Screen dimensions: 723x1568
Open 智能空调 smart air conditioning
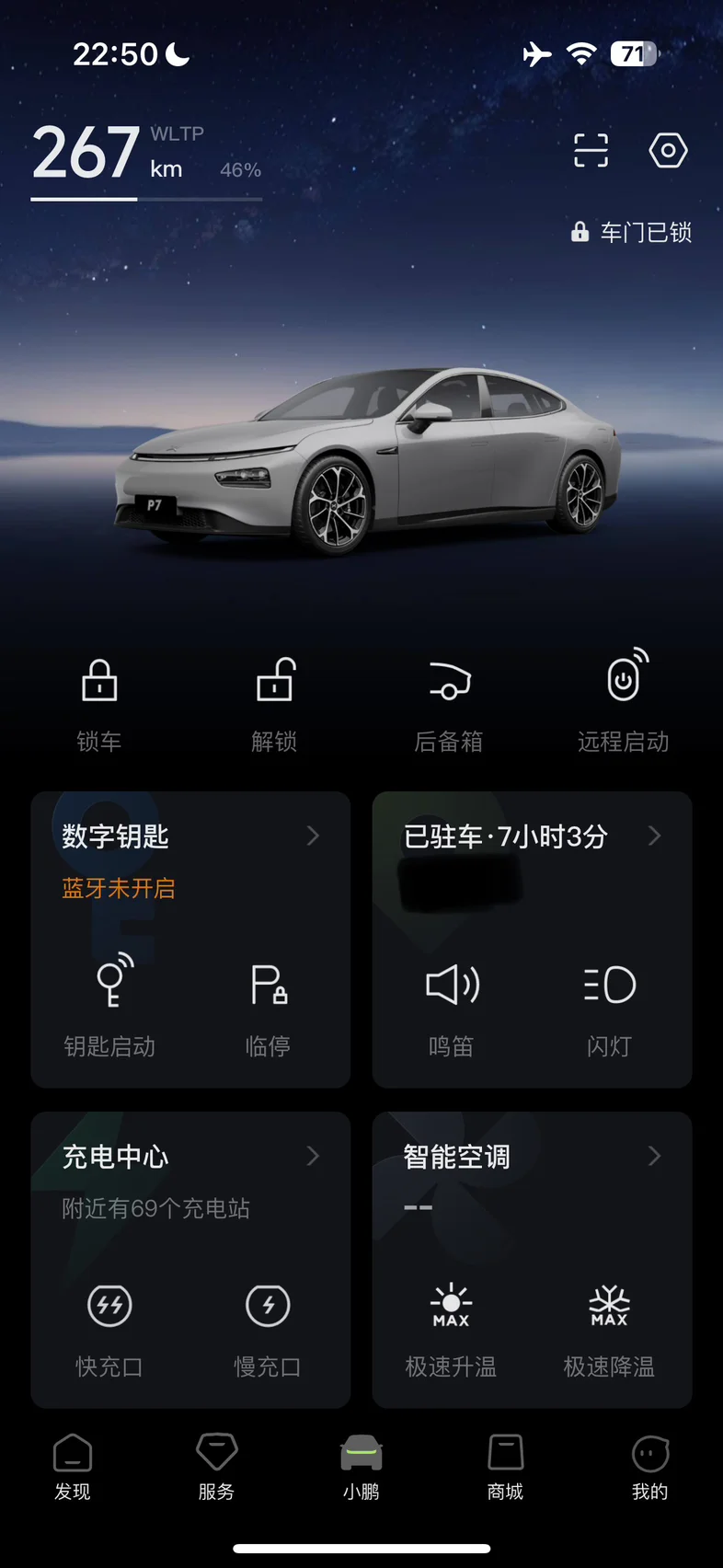tap(532, 1156)
